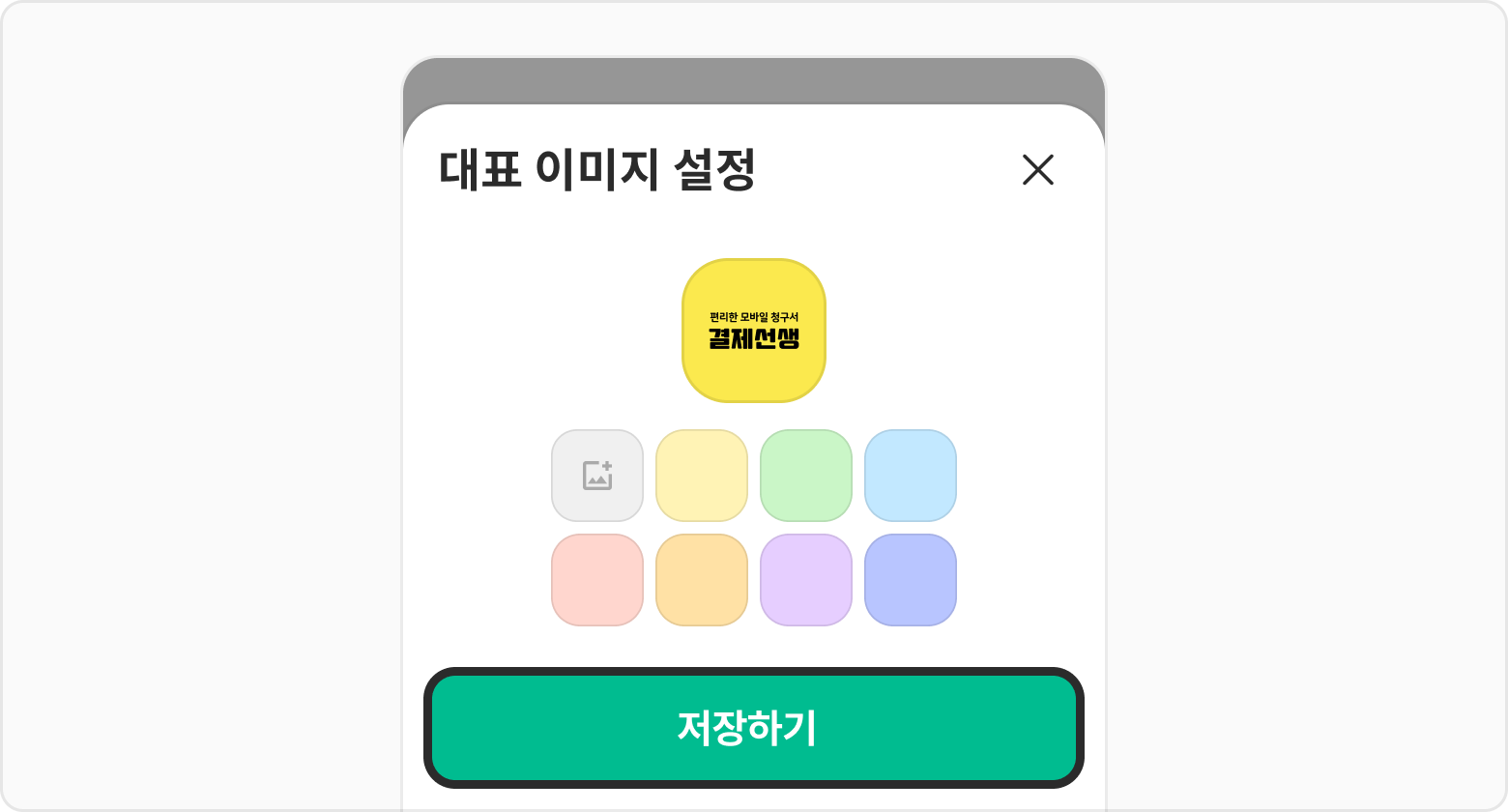Choose the orange color swatch
This screenshot has width=1508, height=812.
702,580
